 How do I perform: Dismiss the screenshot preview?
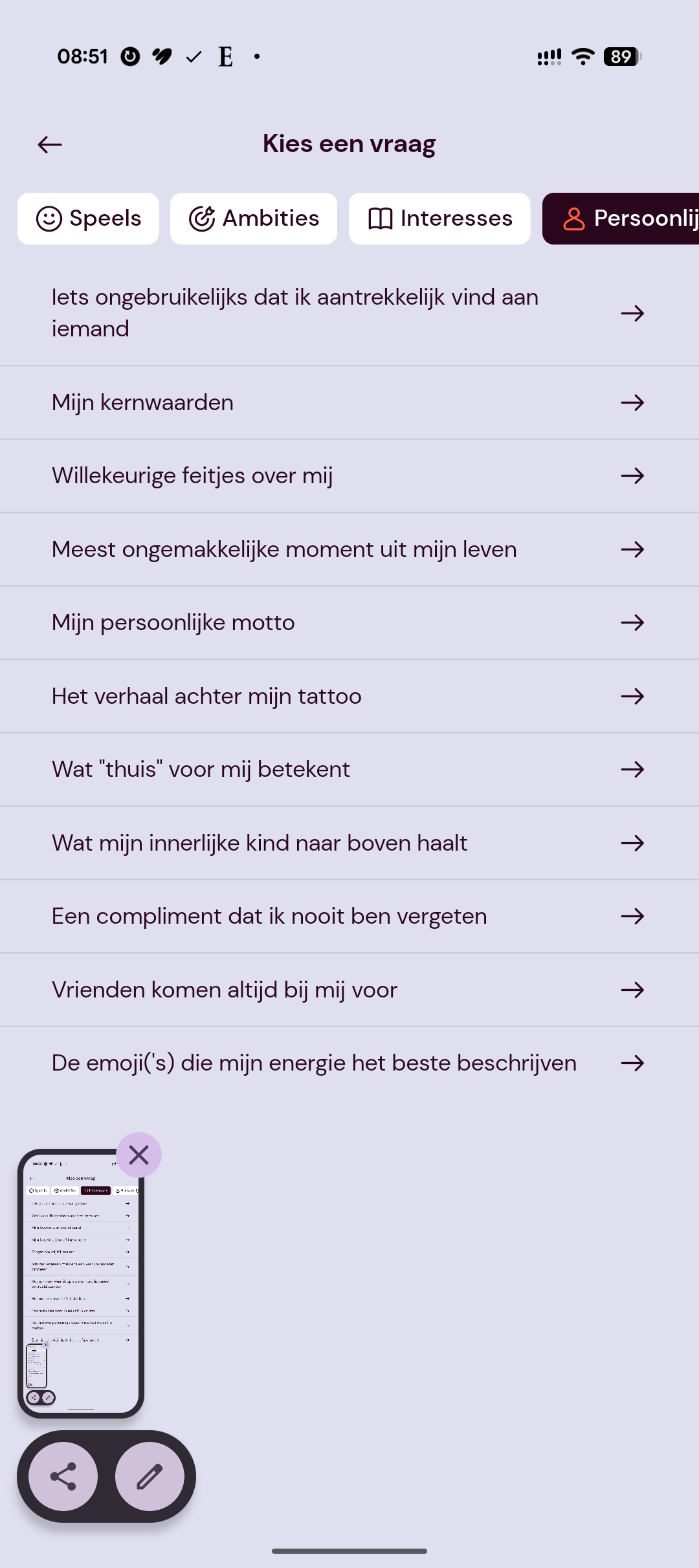coord(139,1155)
